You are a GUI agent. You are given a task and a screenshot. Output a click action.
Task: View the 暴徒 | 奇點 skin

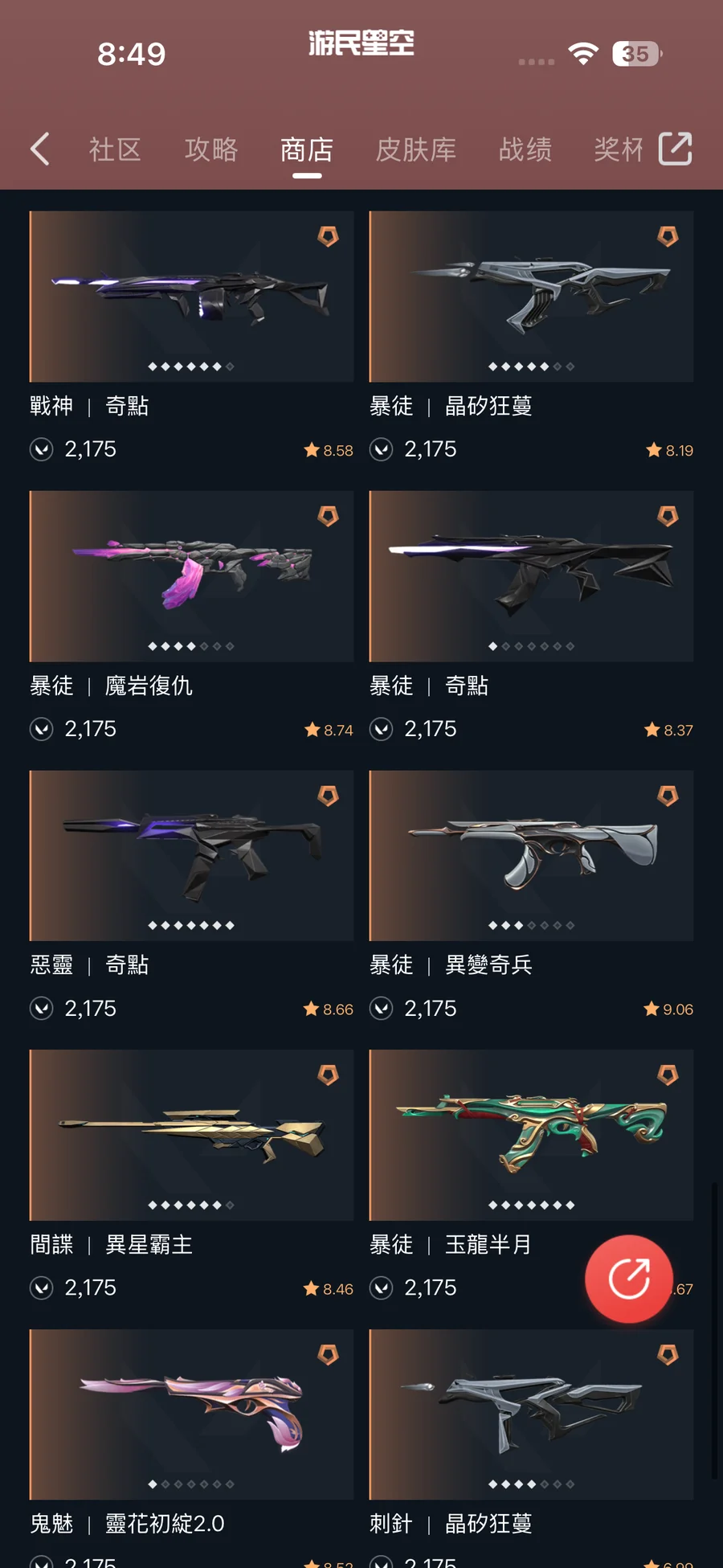tap(531, 576)
